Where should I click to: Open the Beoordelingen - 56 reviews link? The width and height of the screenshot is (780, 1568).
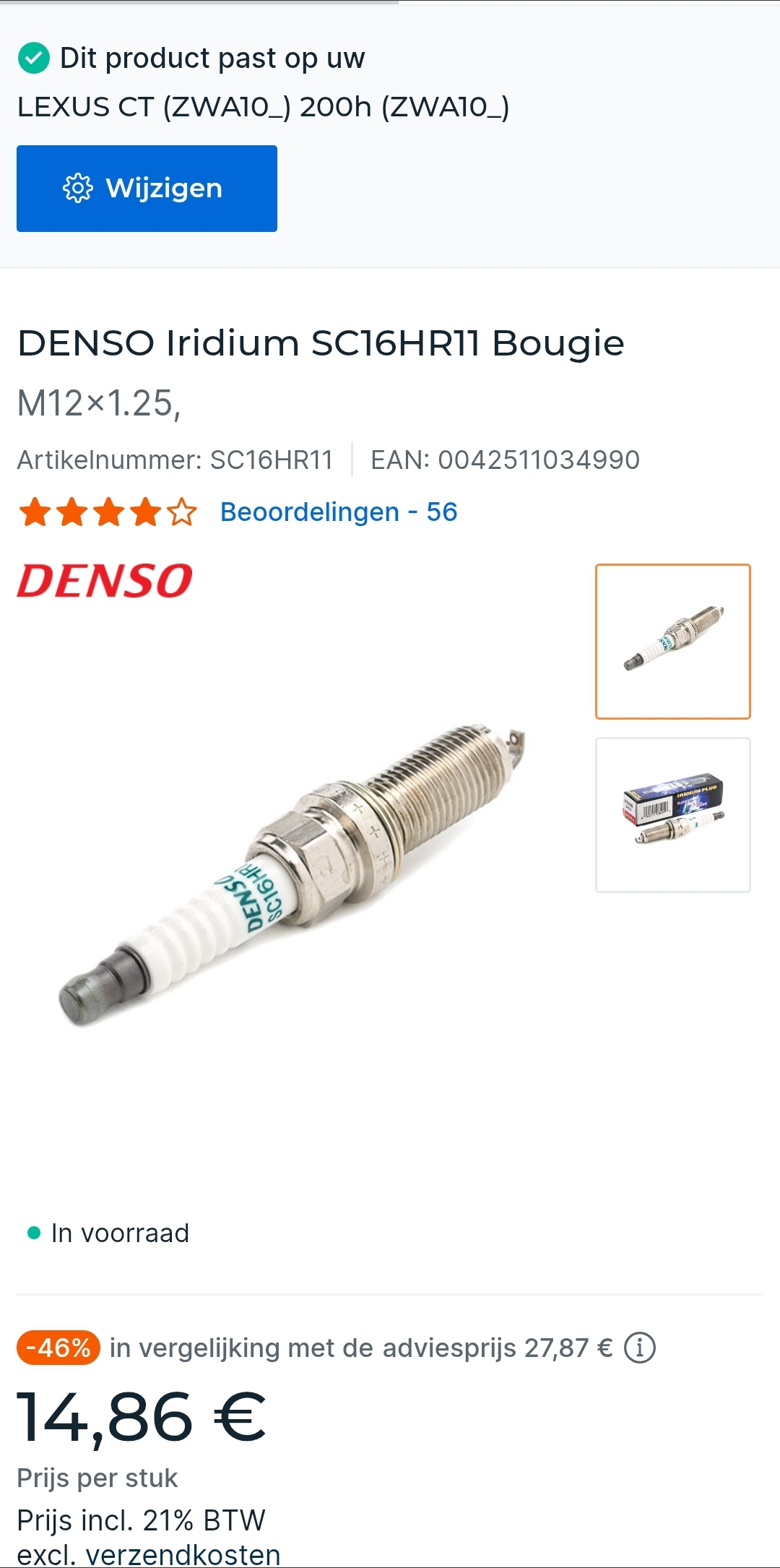click(338, 512)
